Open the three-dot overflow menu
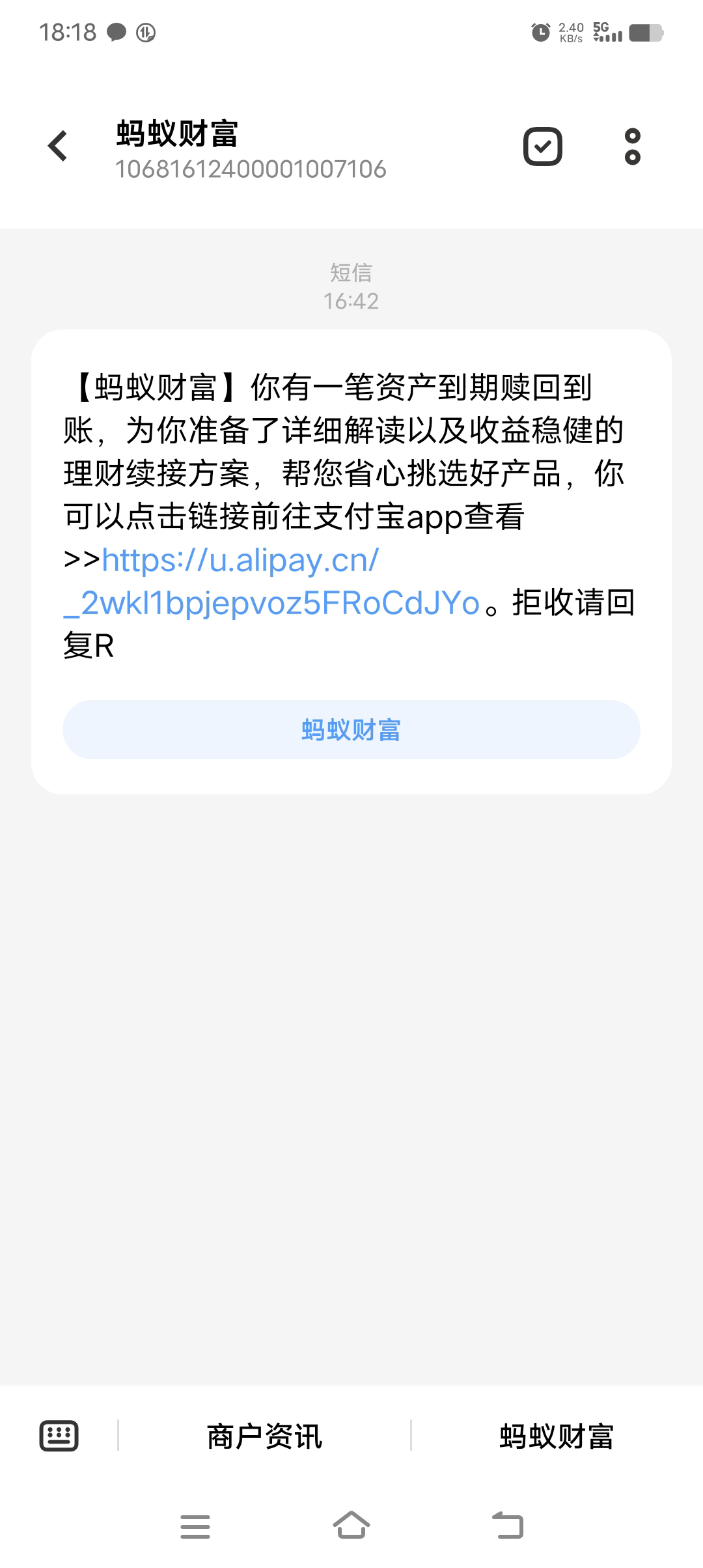Viewport: 703px width, 1568px height. click(x=632, y=147)
